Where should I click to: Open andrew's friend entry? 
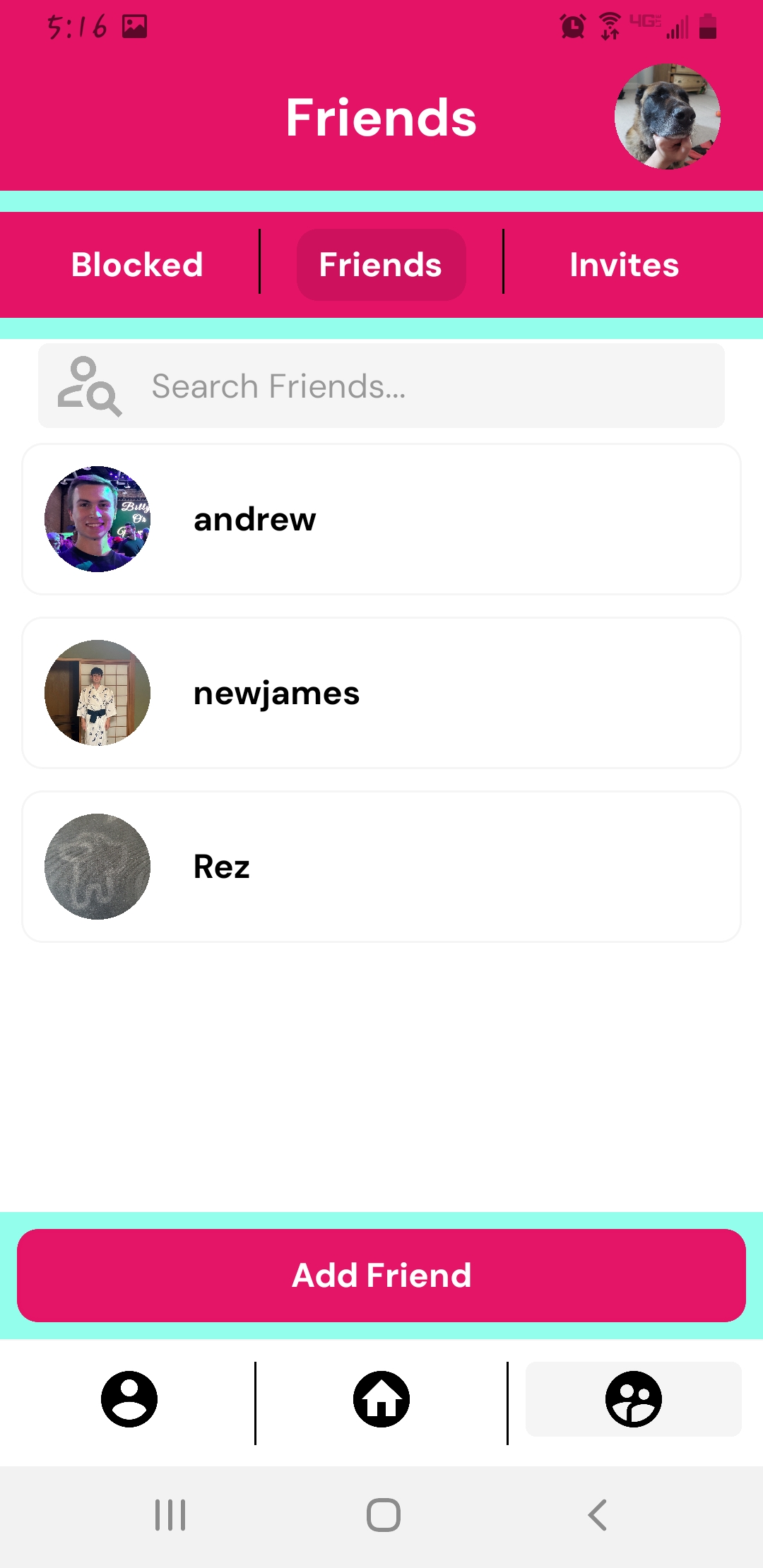point(381,519)
